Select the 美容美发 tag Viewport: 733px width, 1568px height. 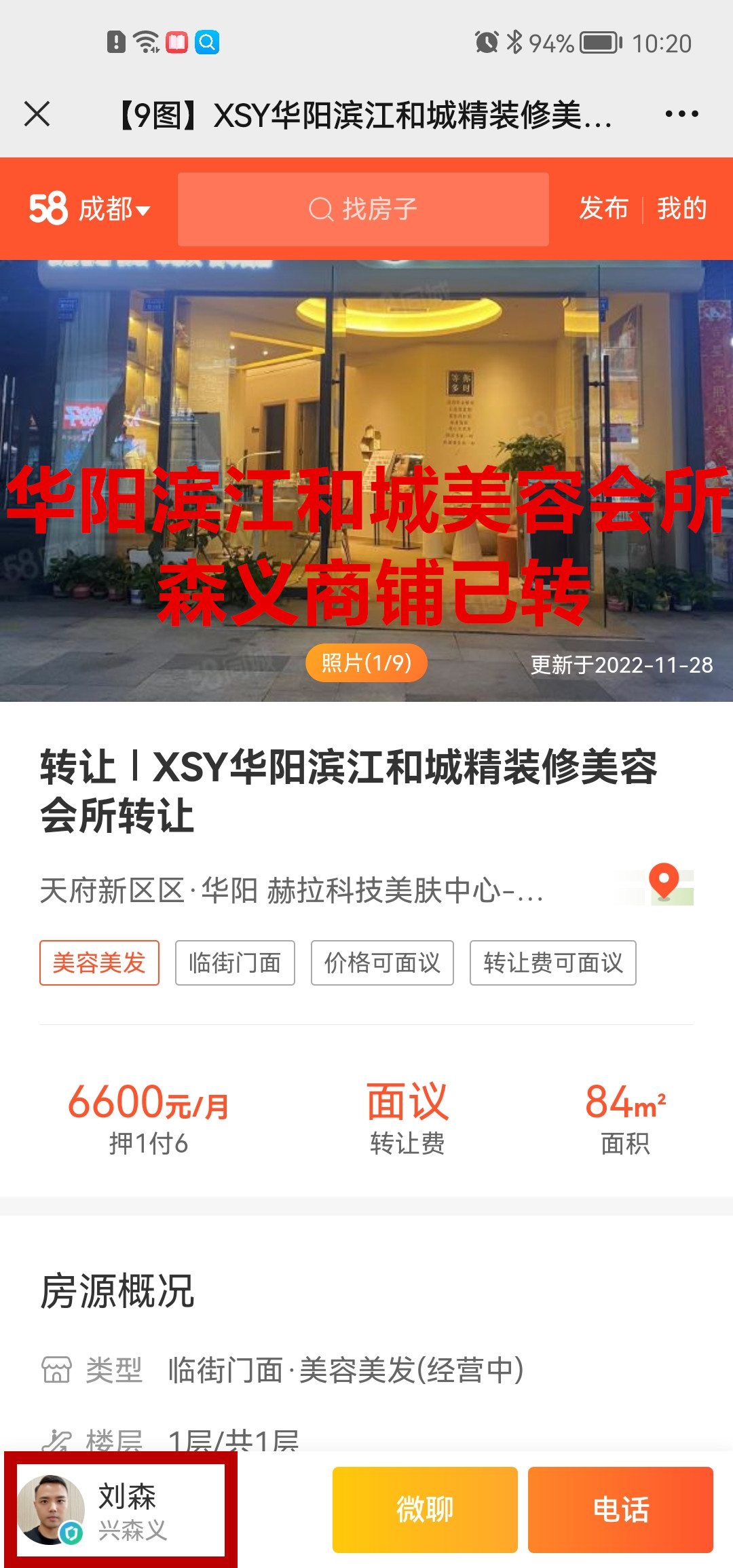pos(99,963)
